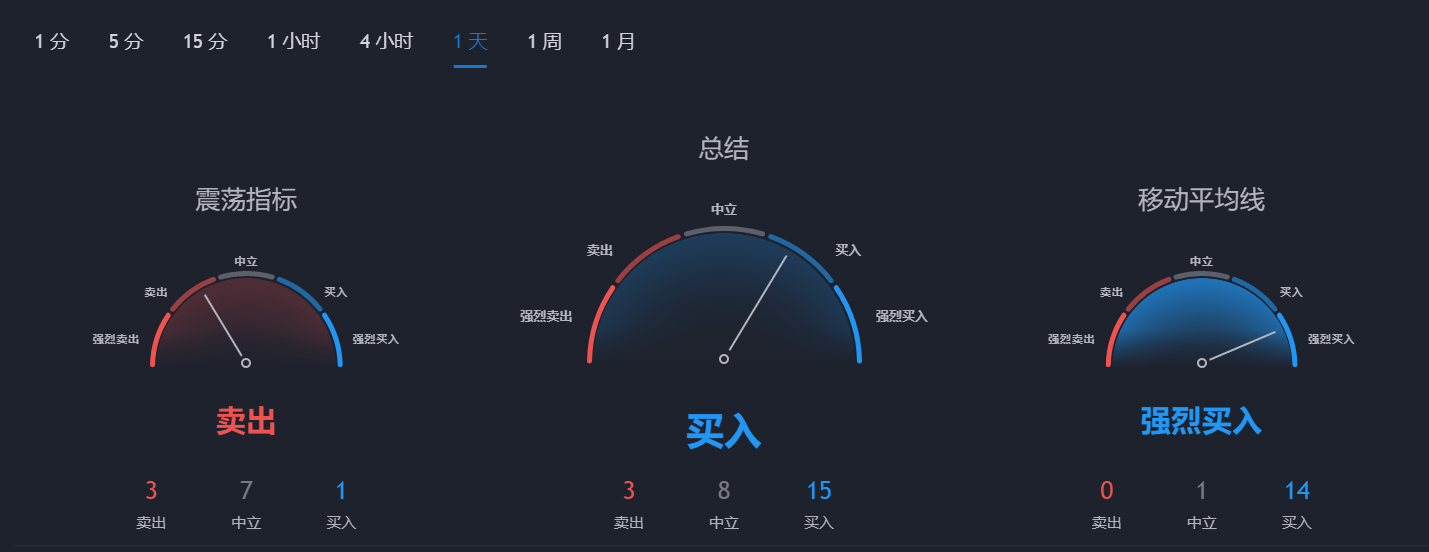Choose the 15 分 timeframe
The image size is (1429, 552).
[x=205, y=42]
